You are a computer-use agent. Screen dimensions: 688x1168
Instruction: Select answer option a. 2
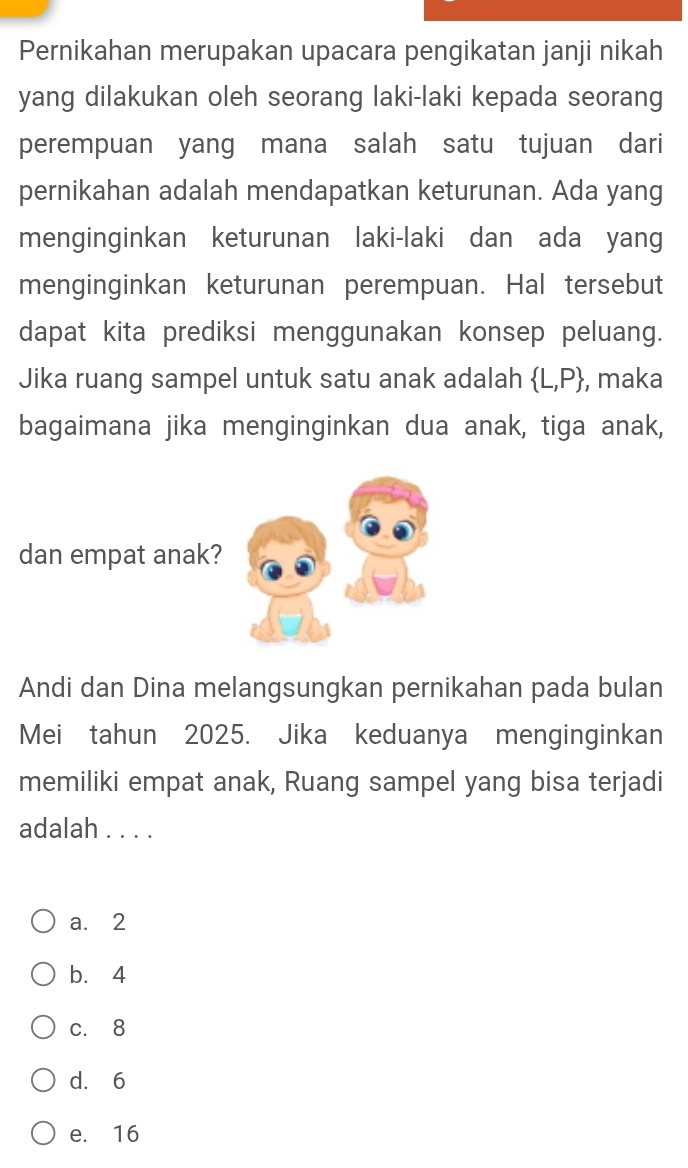[43, 922]
